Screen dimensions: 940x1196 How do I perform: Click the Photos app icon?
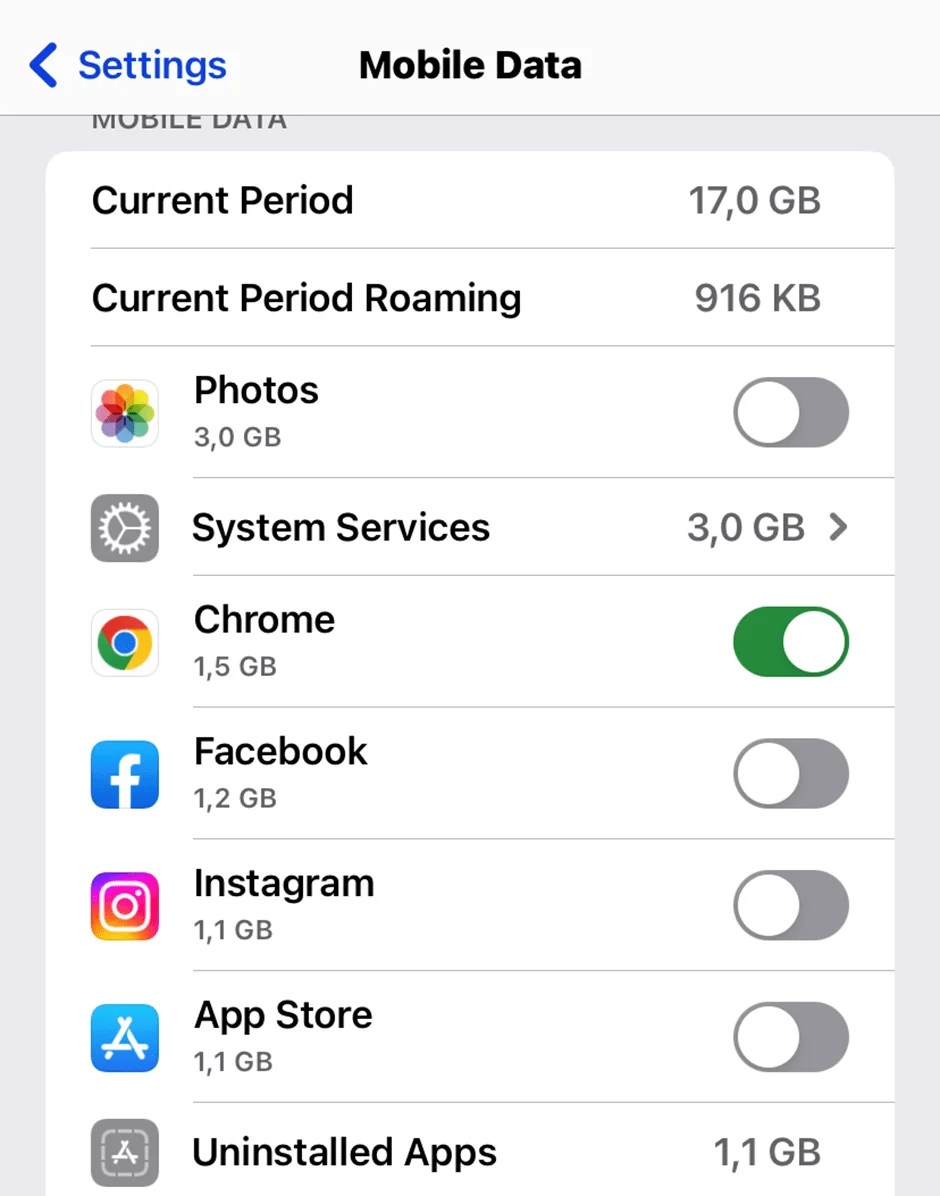[x=124, y=412]
